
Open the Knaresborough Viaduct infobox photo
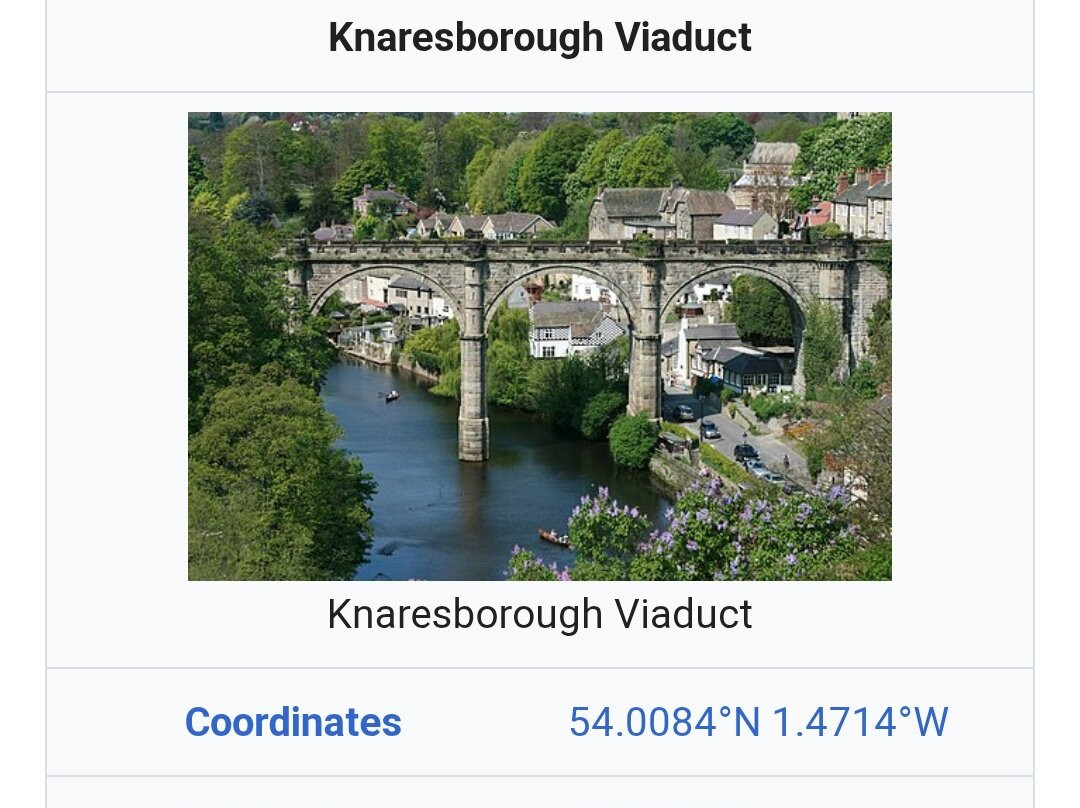click(x=539, y=346)
